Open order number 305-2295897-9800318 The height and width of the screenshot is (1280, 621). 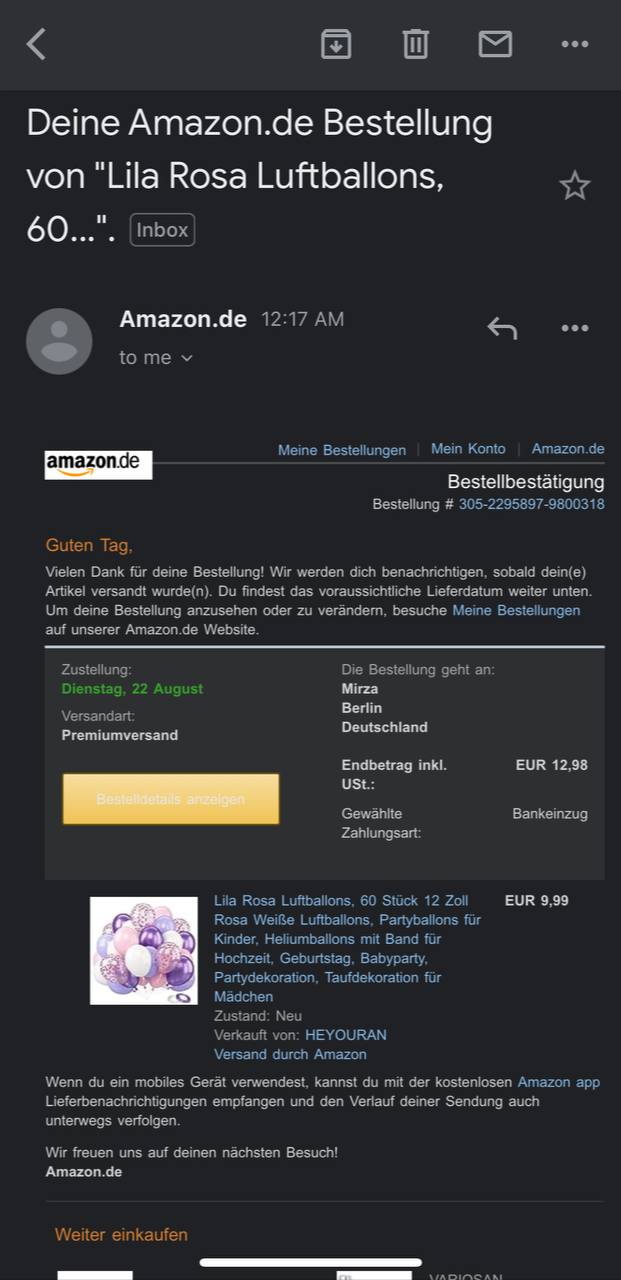[x=531, y=504]
